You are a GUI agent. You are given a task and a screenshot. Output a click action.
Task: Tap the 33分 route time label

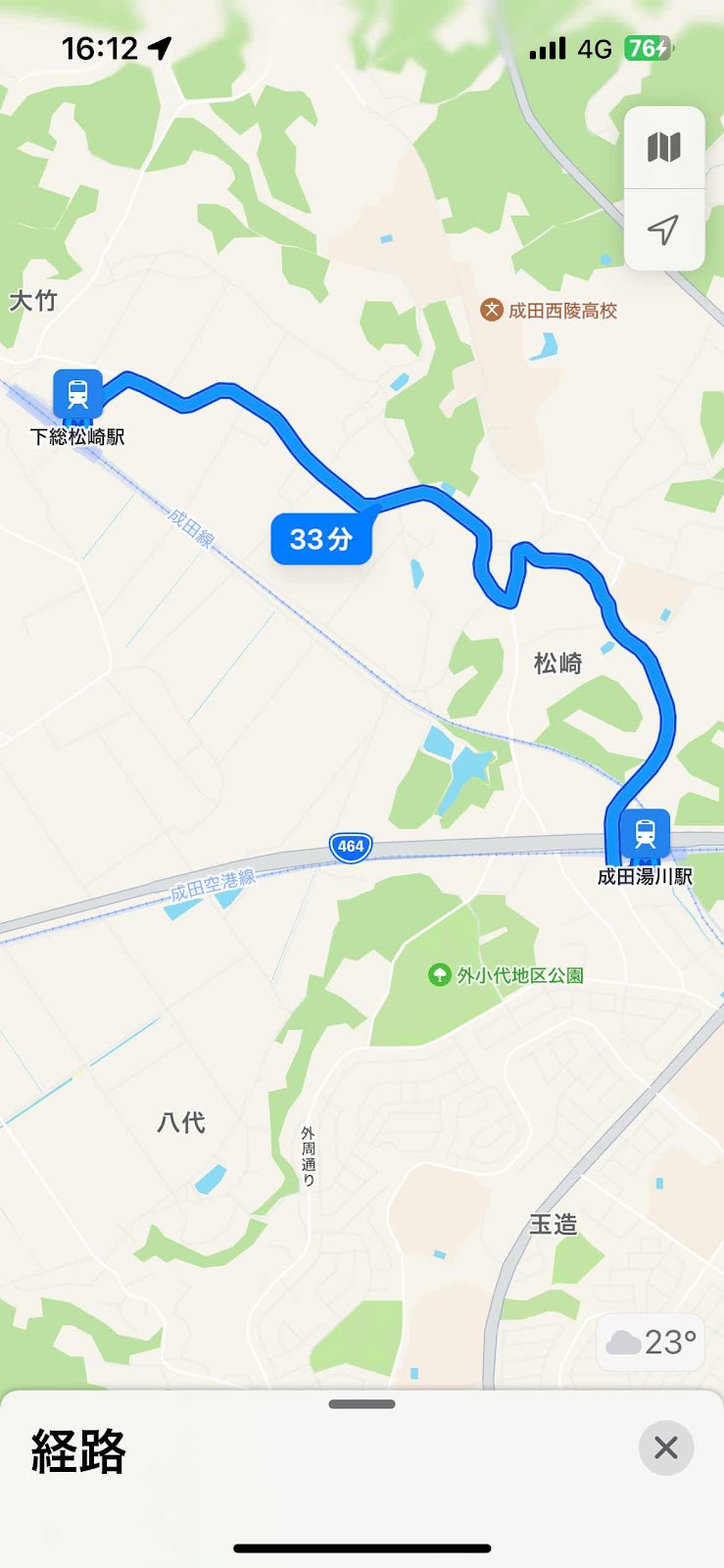click(321, 539)
